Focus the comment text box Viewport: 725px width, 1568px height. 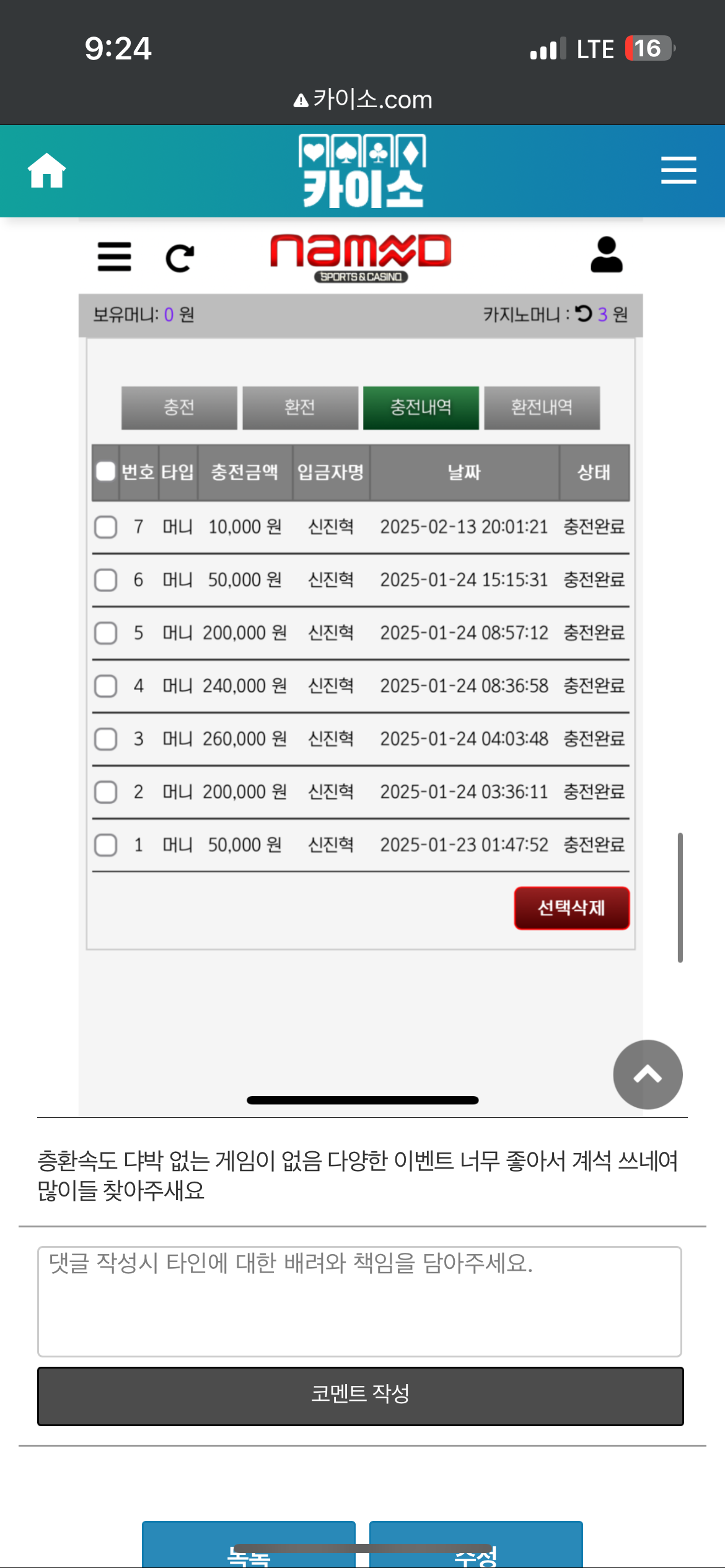tap(359, 1300)
